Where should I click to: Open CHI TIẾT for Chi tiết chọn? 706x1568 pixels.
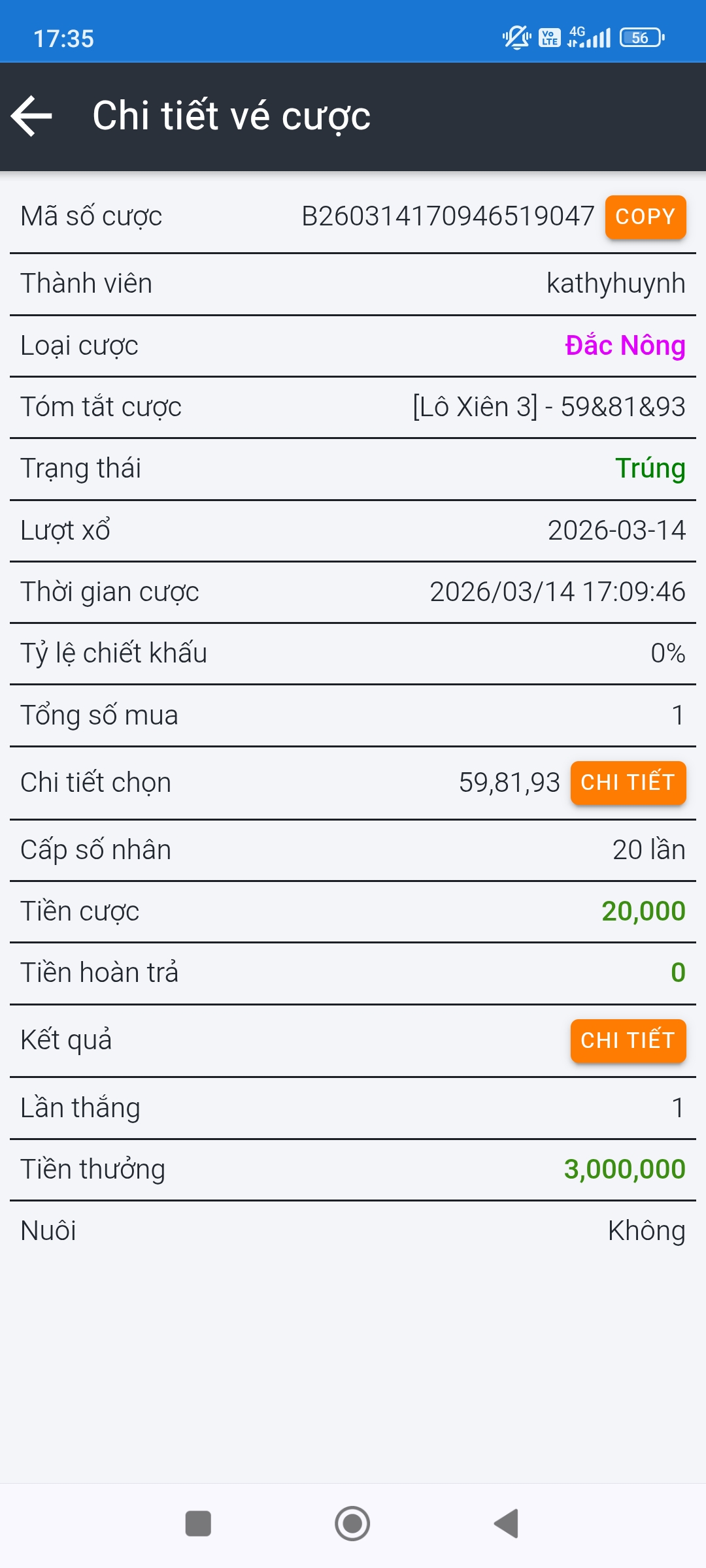628,783
